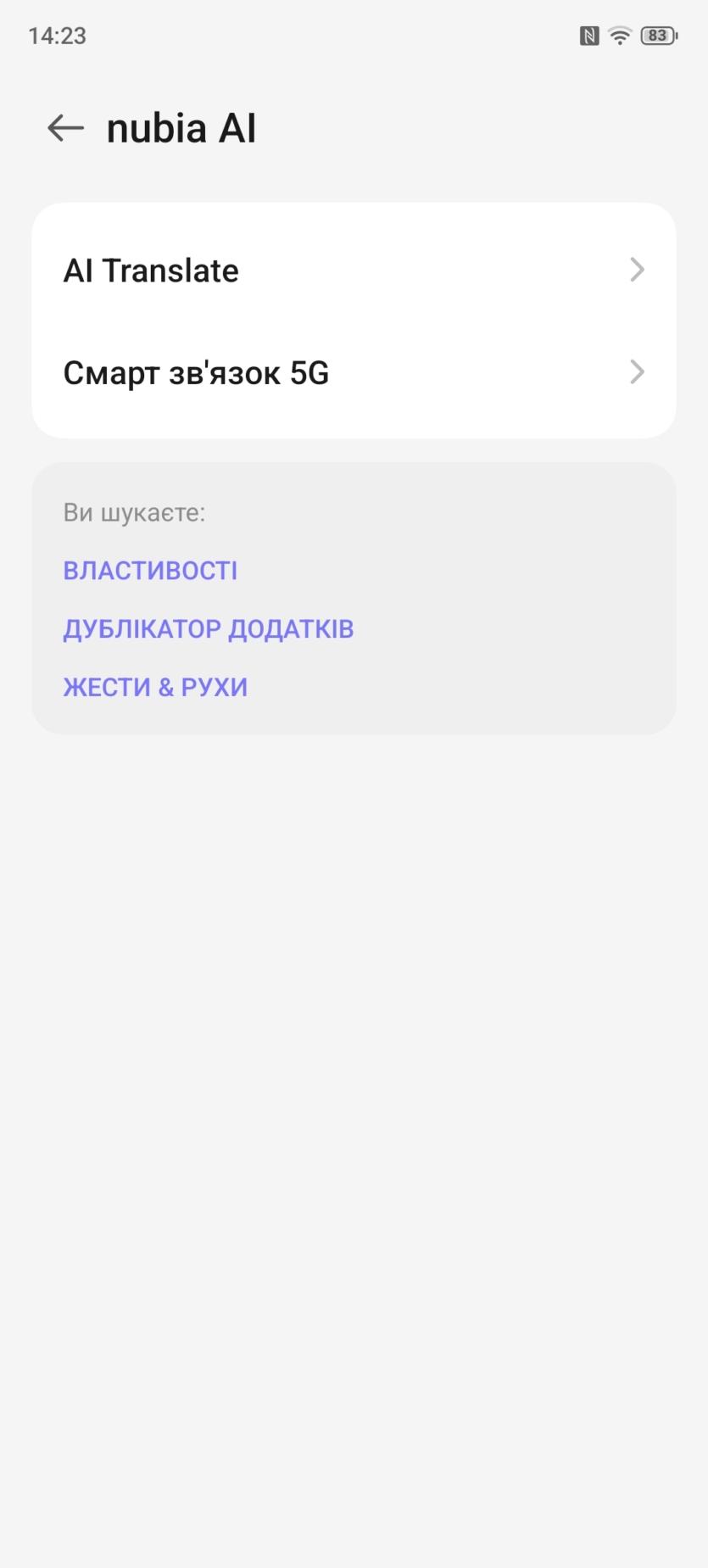708x1568 pixels.
Task: Follow the ВЛАСТИВОСТІ suggestion link
Action: click(150, 571)
